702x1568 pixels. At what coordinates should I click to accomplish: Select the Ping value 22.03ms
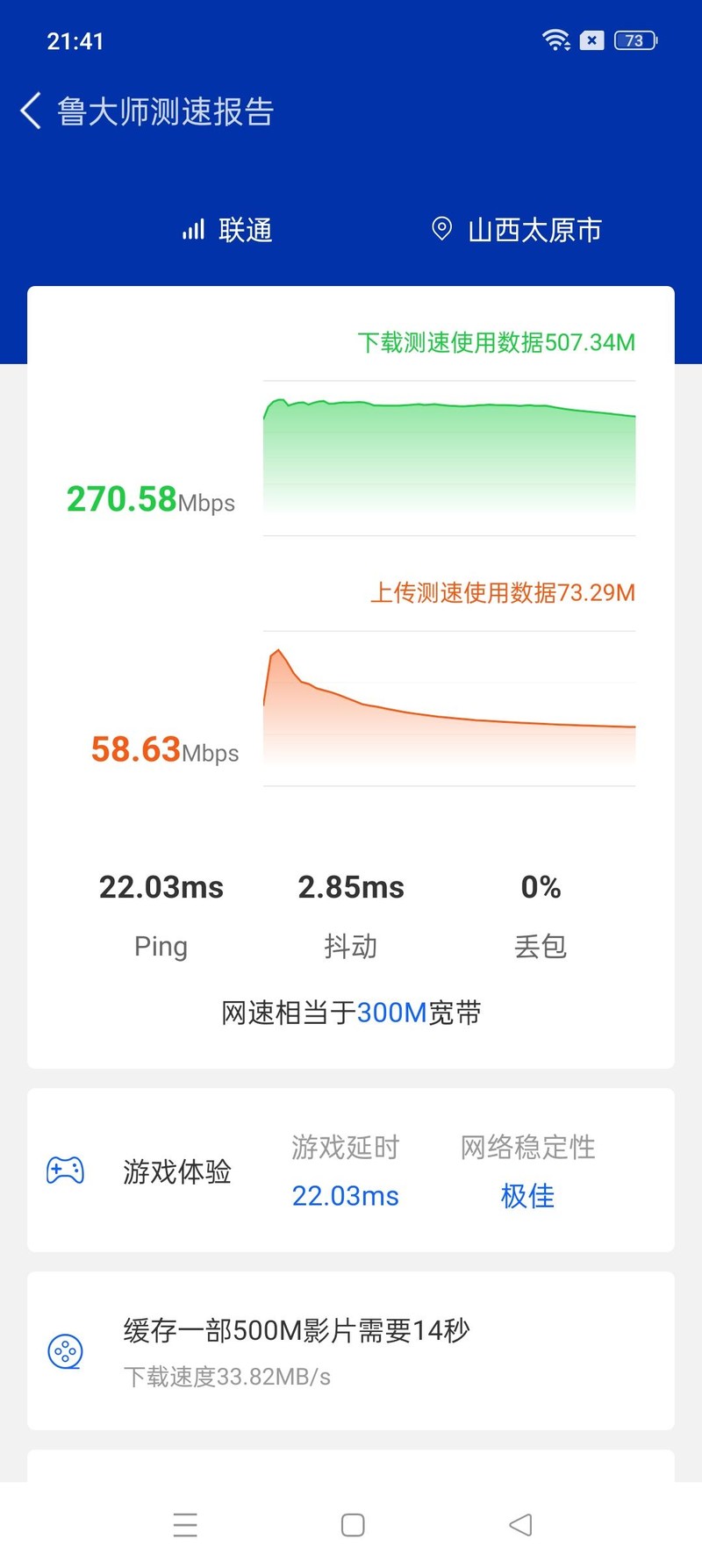161,887
